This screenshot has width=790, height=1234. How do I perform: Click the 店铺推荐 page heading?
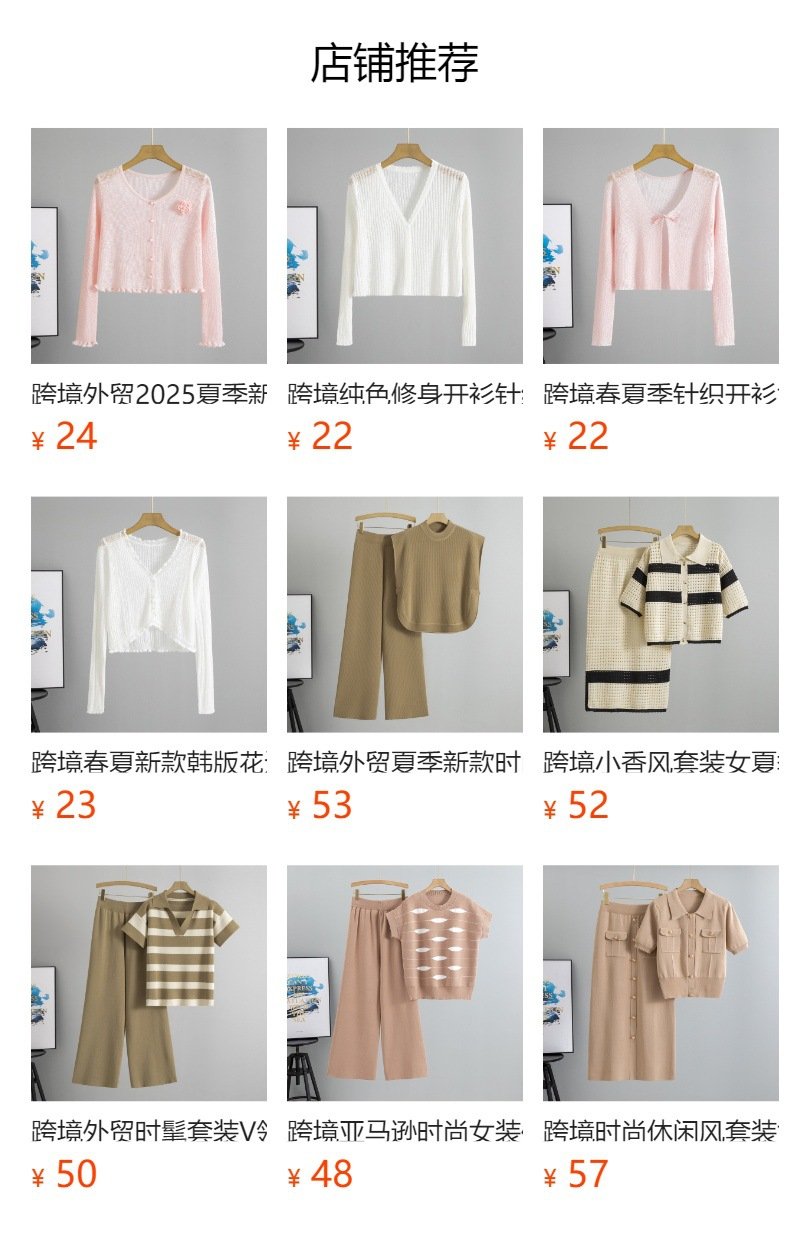tap(395, 60)
